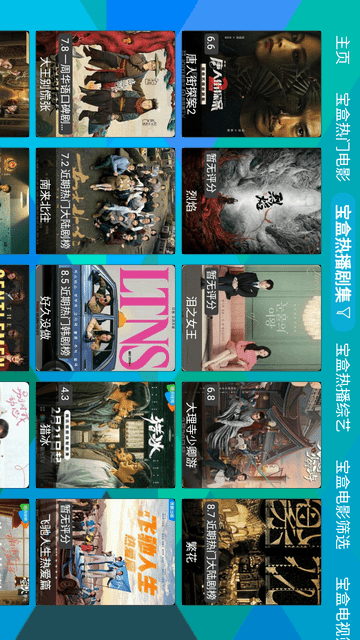The width and height of the screenshot is (360, 640).
Task: Open the 烈焰 series card
Action: [x=251, y=201]
